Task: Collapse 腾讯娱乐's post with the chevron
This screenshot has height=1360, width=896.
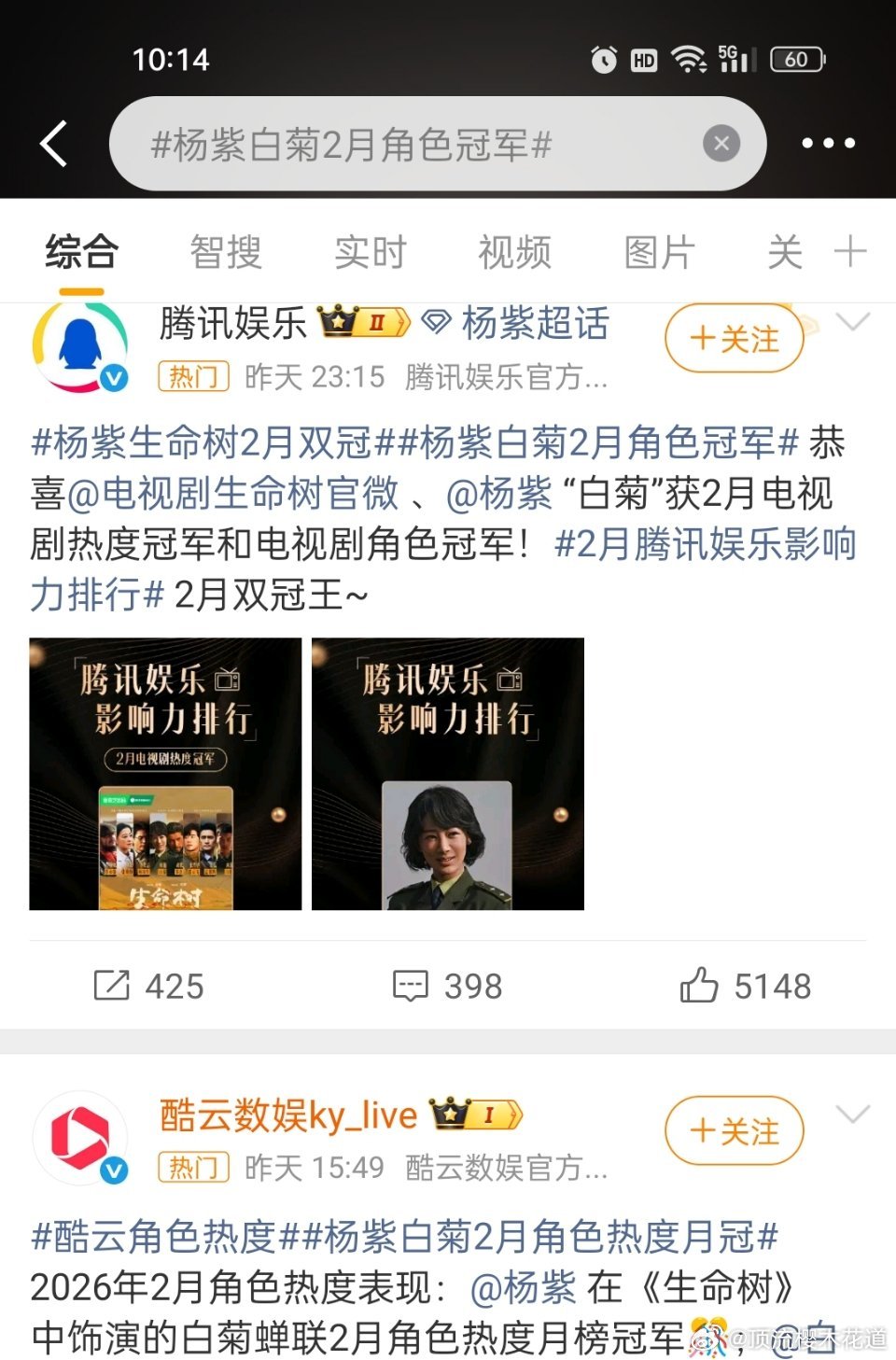Action: [851, 321]
